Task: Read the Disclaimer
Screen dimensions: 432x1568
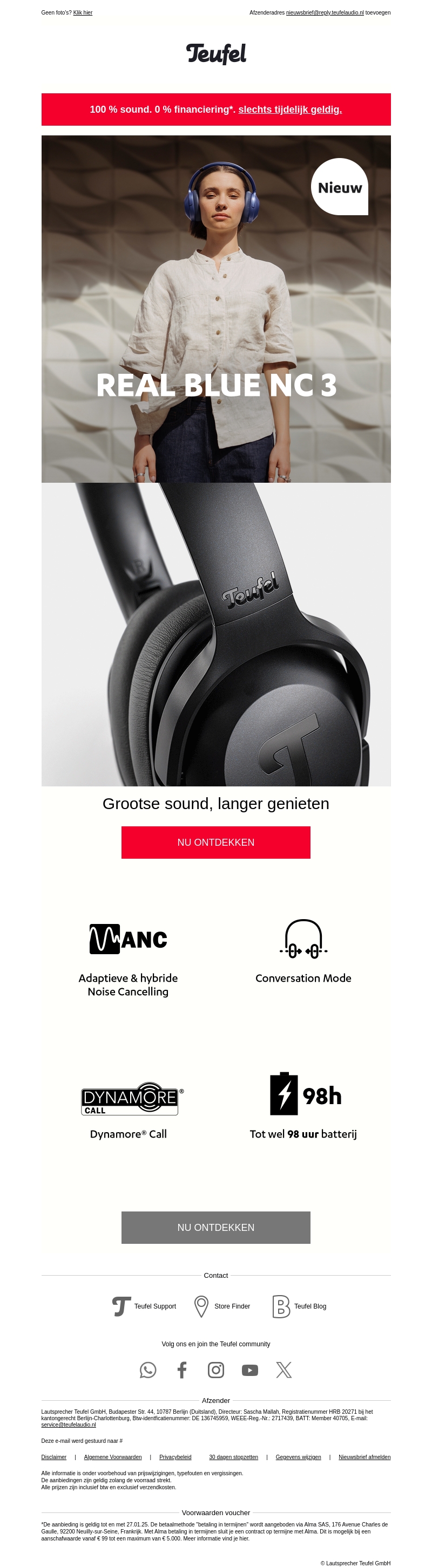Action: [53, 1457]
